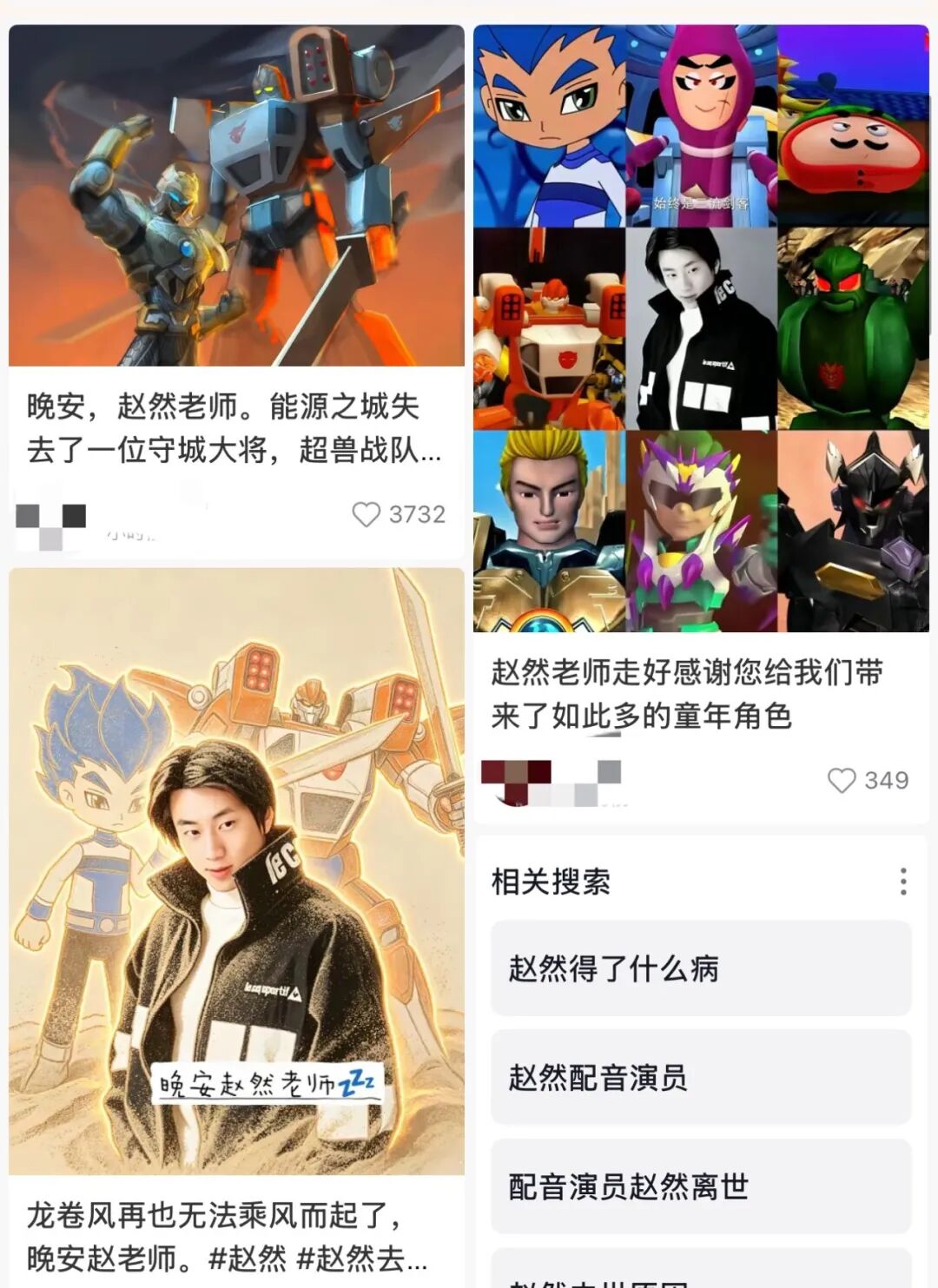Open the author avatar under the 349-like post

pos(517,780)
